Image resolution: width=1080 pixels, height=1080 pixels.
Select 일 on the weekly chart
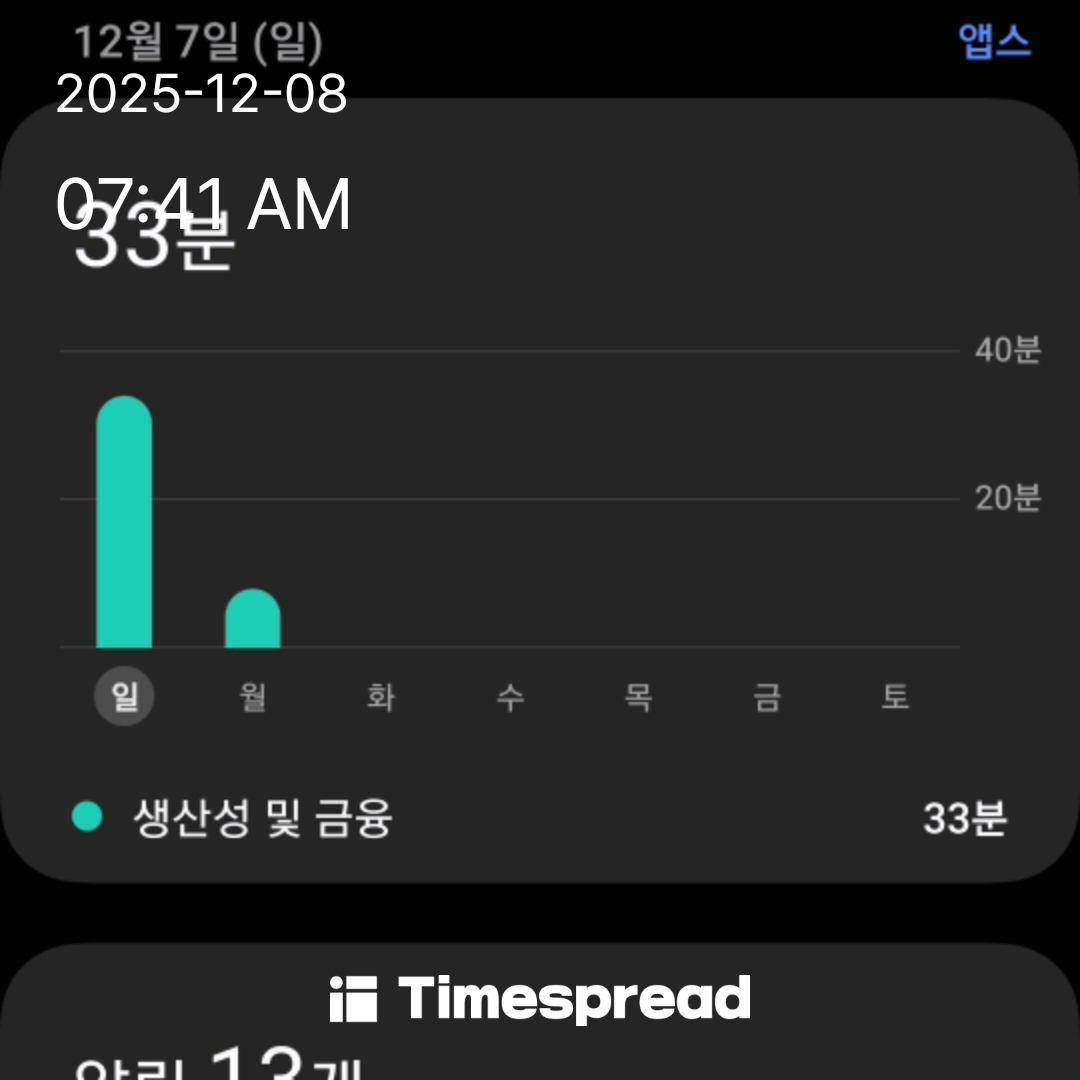click(x=124, y=697)
